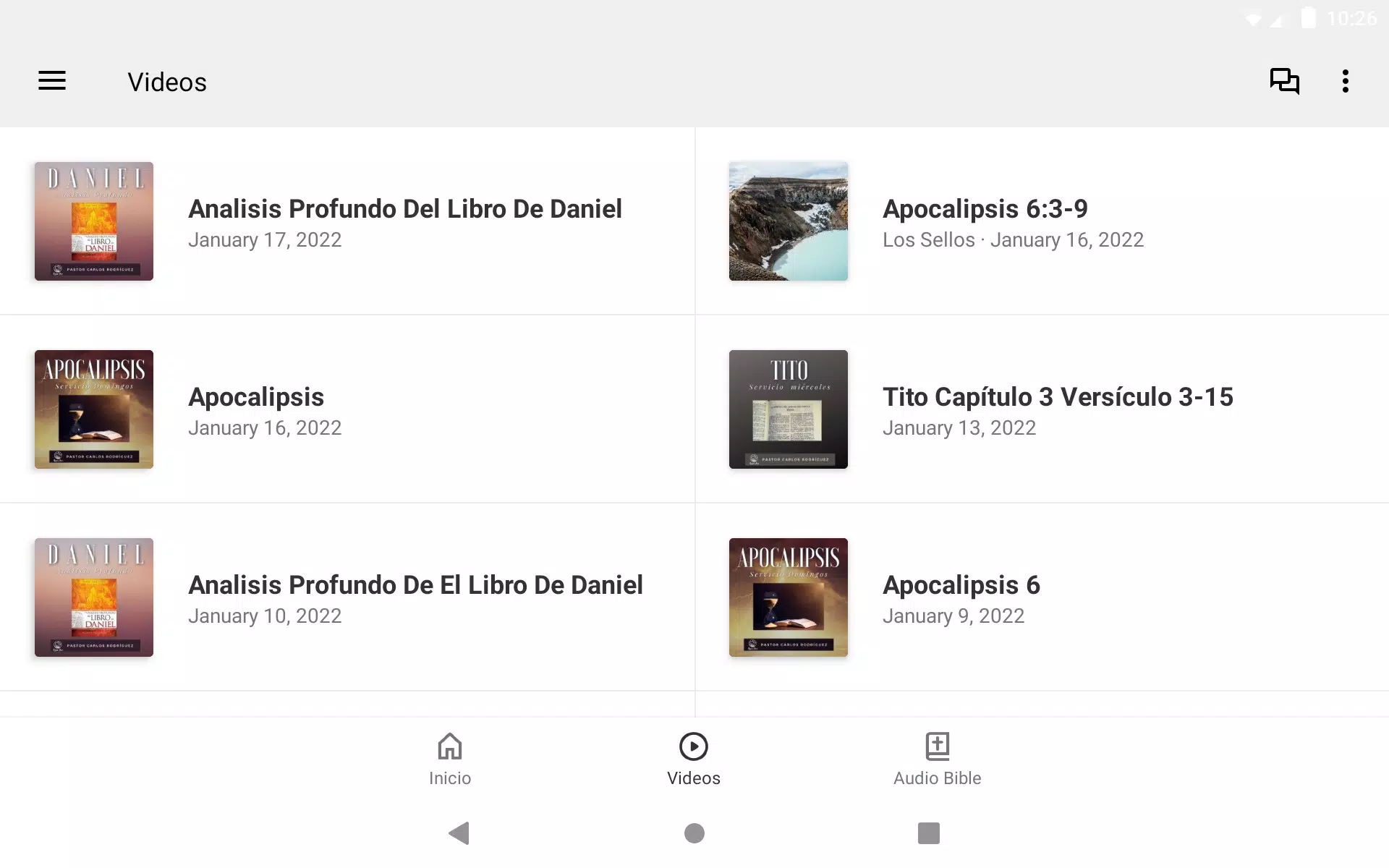
Task: Go to the Audio Bible tab
Action: (x=937, y=759)
